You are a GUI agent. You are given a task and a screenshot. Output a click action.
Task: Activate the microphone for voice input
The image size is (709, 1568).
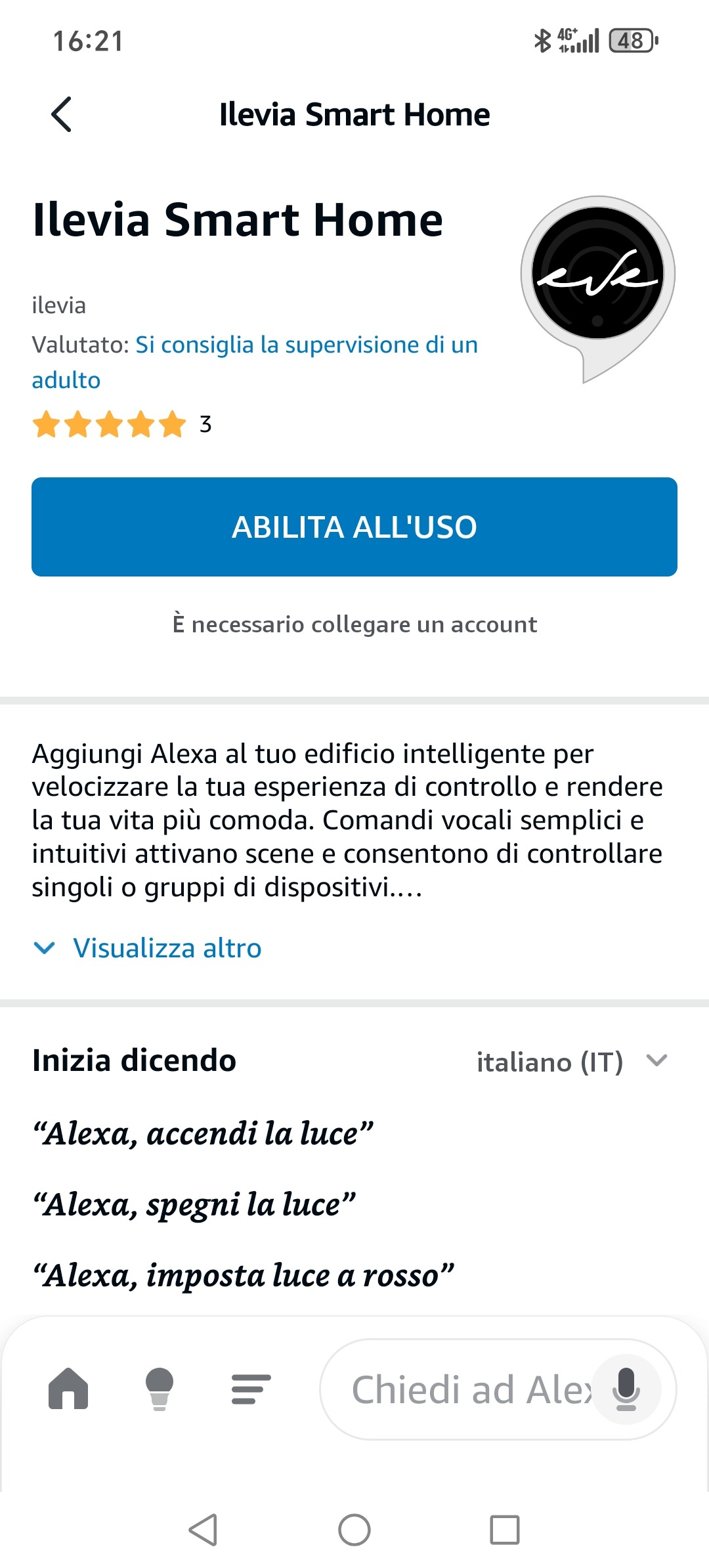pyautogui.click(x=626, y=1389)
